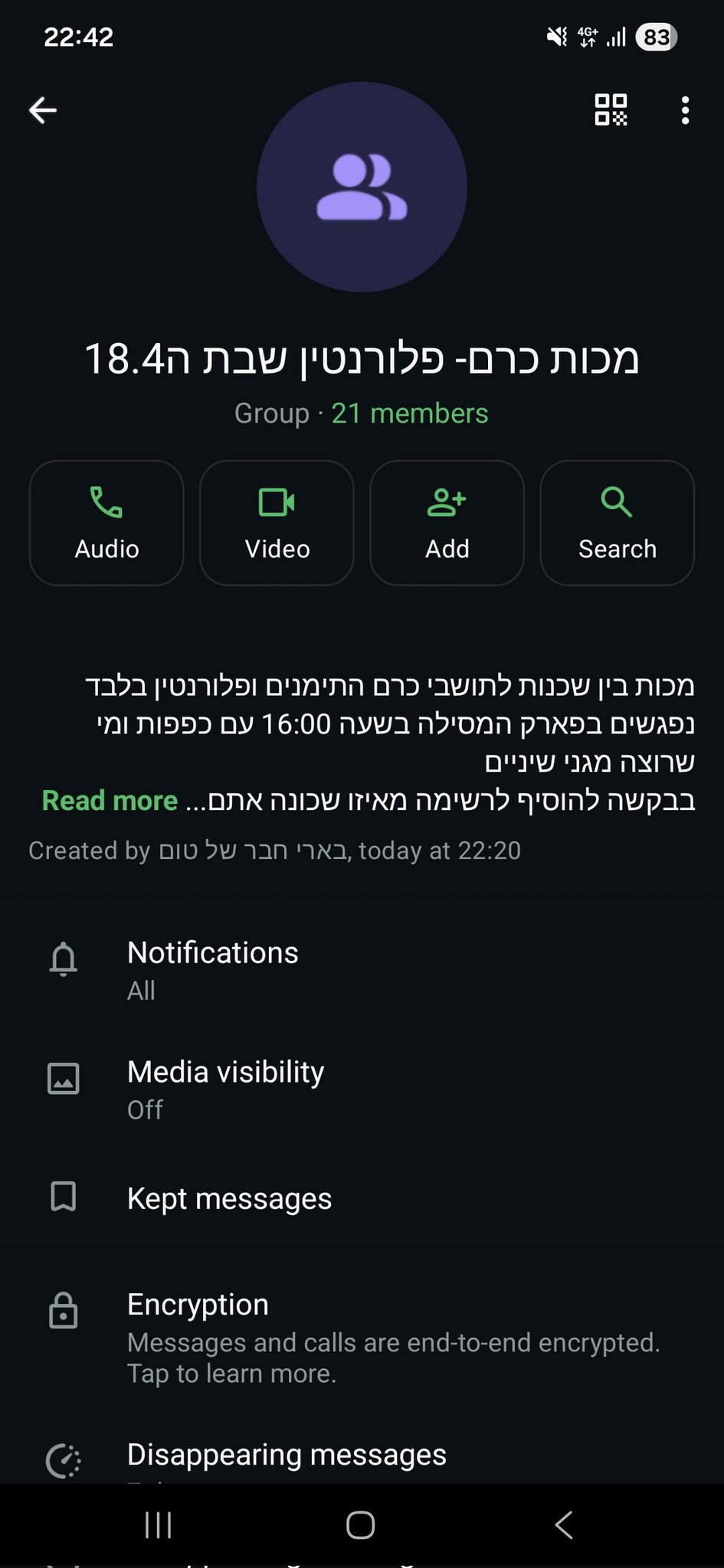Open the group QR code
The height and width of the screenshot is (1568, 724).
point(611,110)
